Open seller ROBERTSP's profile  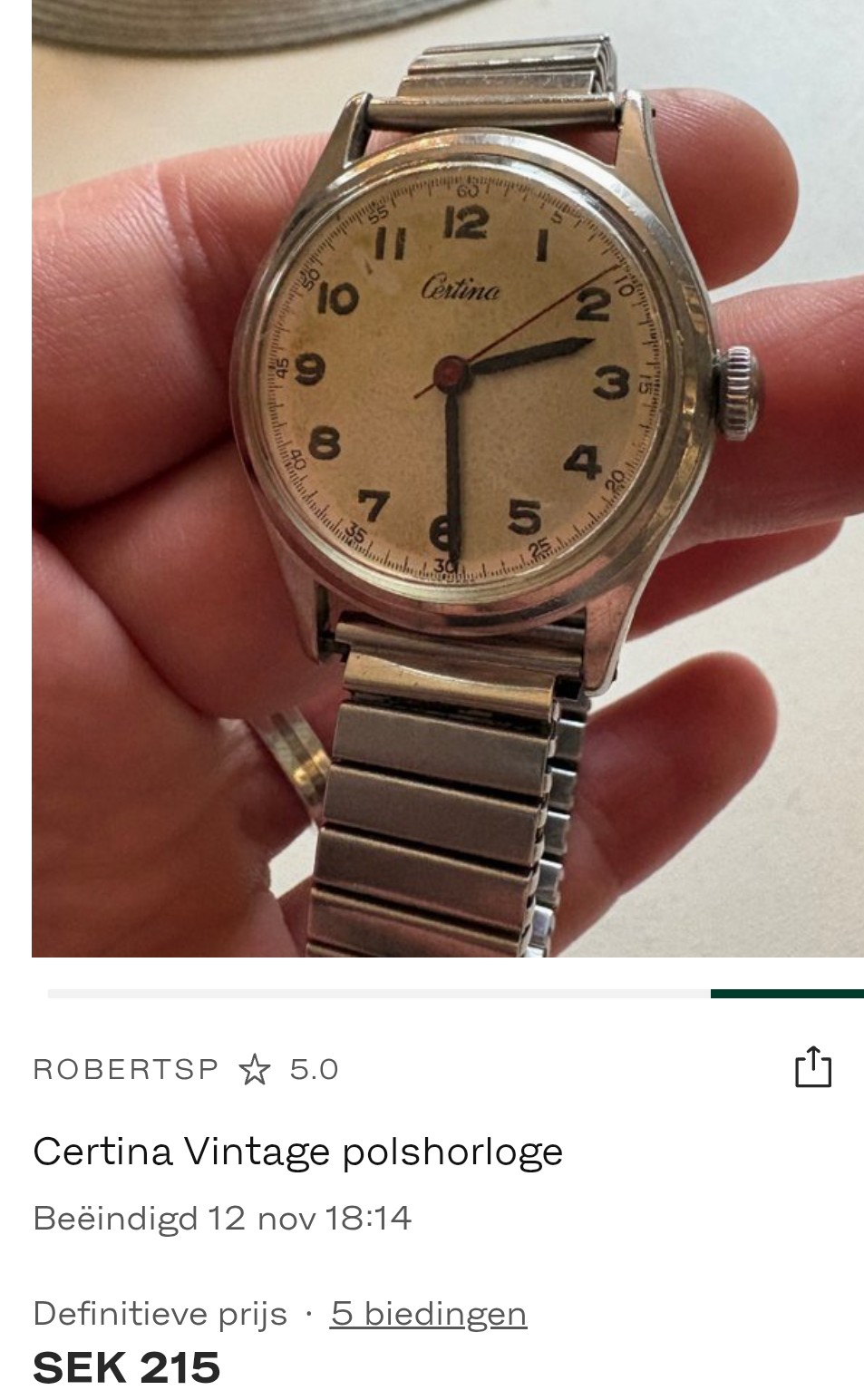click(126, 1069)
